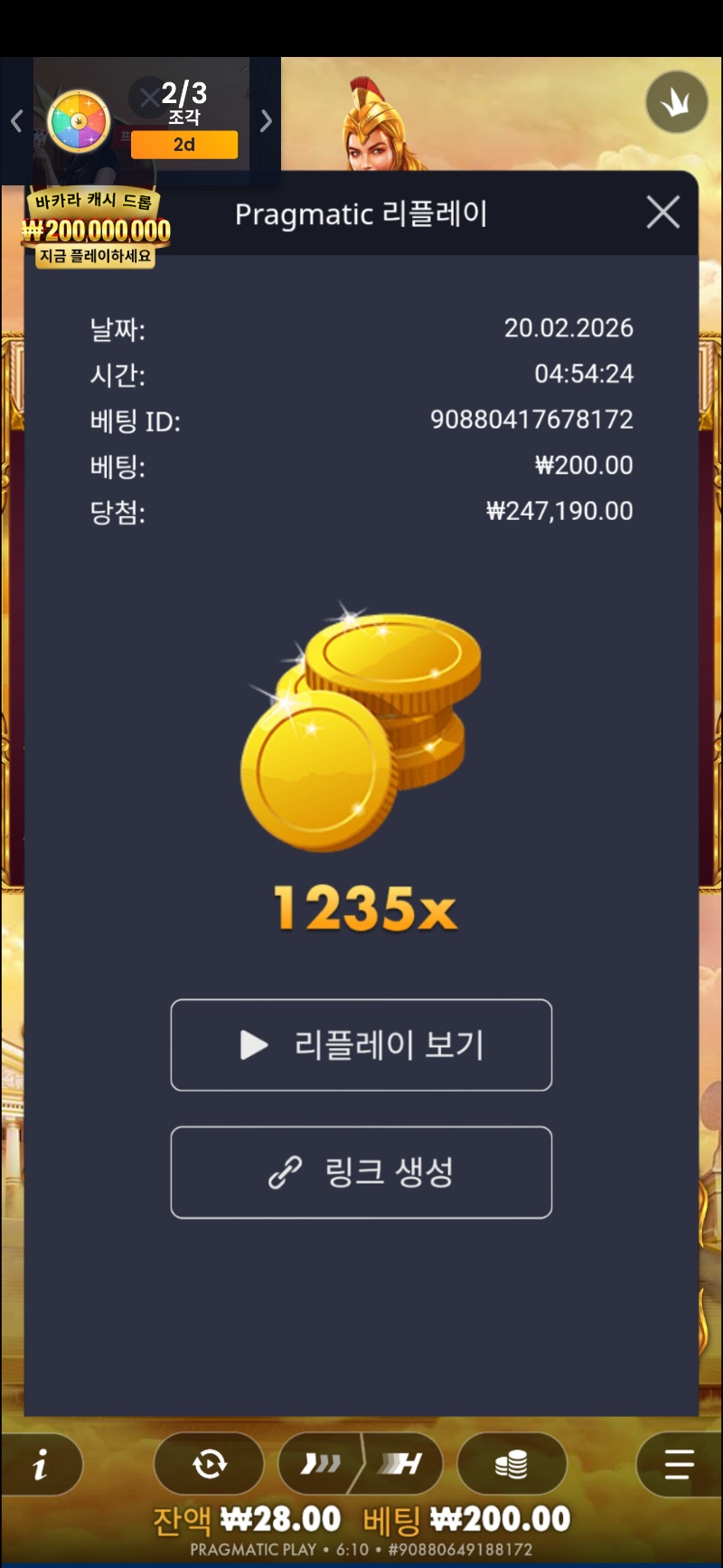Open the hamburger menu

[678, 1464]
